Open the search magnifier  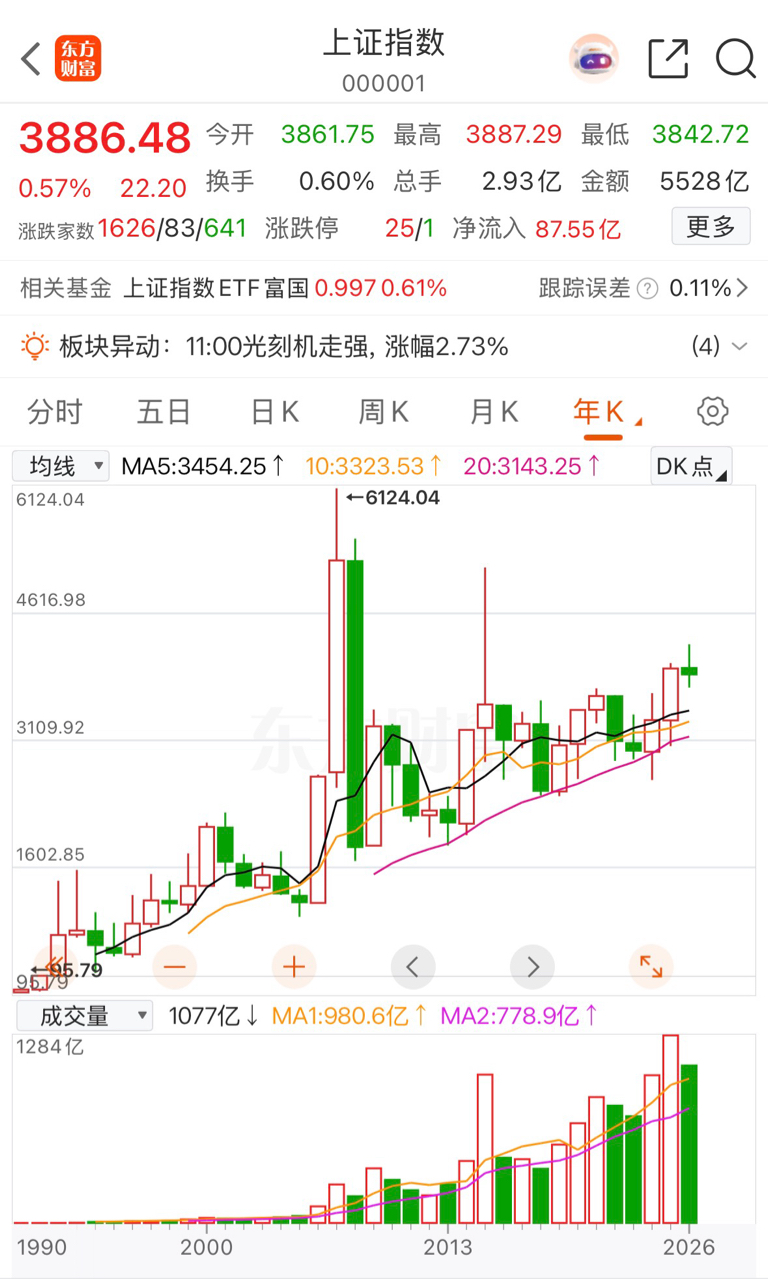(735, 59)
